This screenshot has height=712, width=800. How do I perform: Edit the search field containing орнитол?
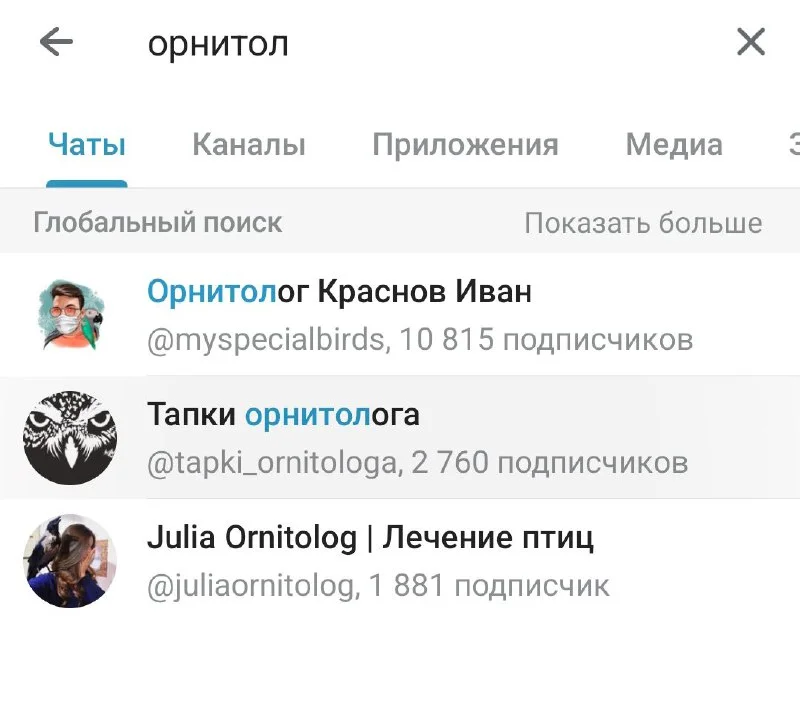(x=400, y=44)
